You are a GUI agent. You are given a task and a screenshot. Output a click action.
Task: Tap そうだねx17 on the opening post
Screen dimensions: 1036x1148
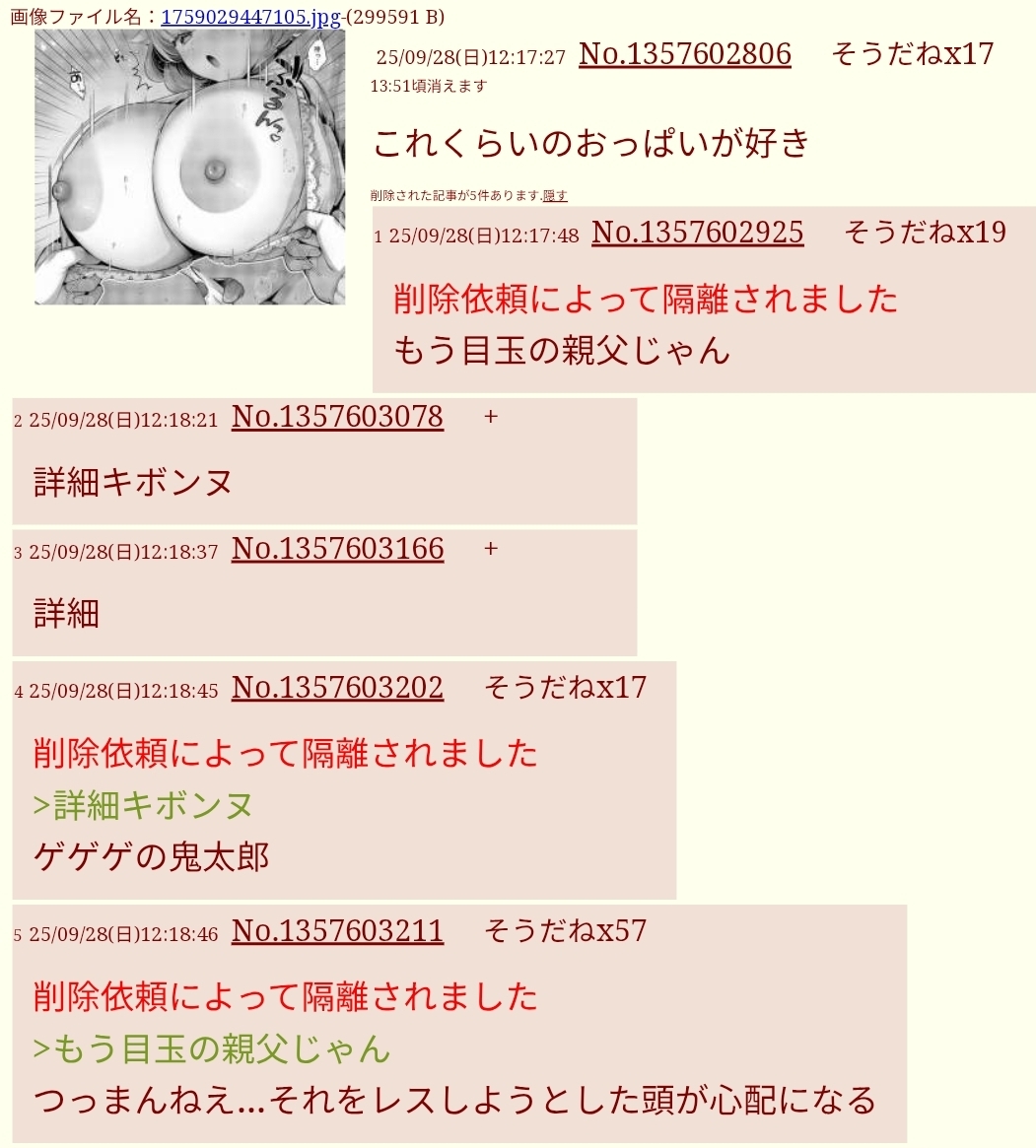point(912,54)
